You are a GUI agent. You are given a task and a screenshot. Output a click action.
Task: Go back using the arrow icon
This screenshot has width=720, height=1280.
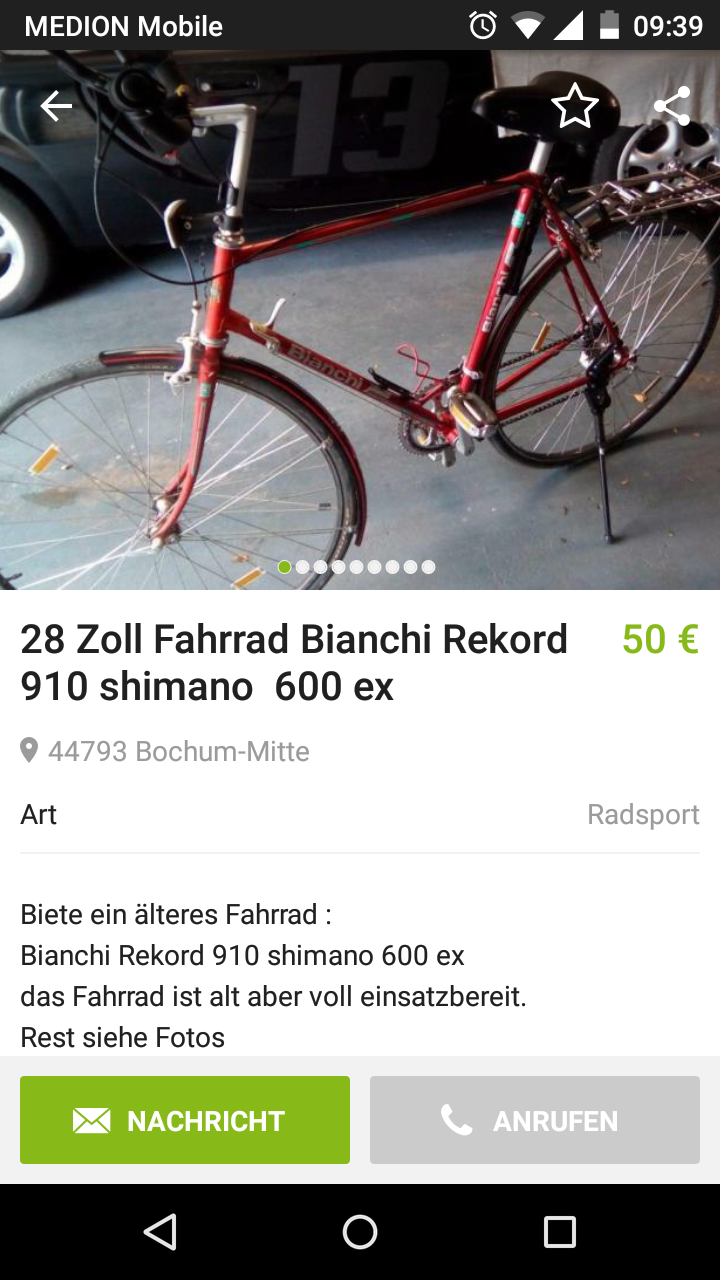click(56, 106)
